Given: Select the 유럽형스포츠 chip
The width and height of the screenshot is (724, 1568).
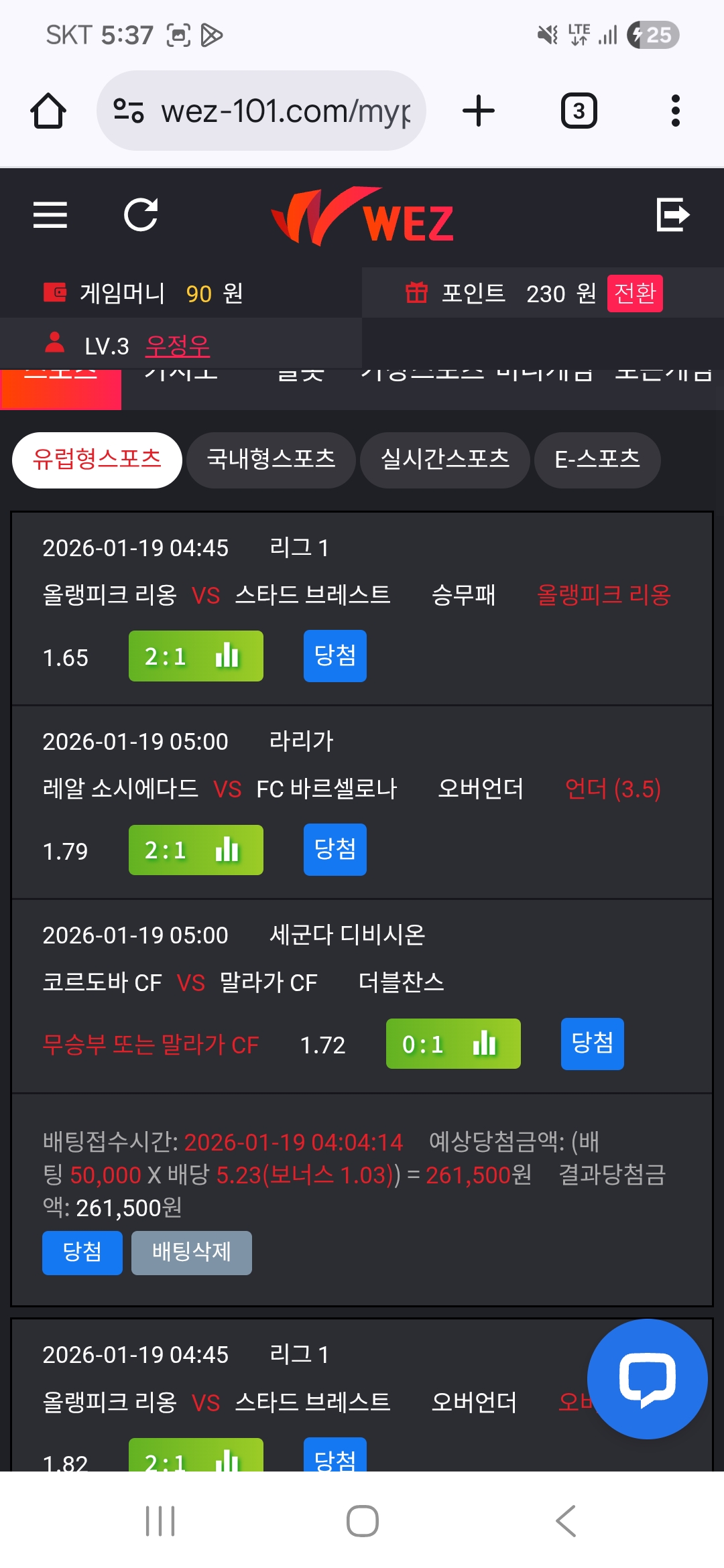Looking at the screenshot, I should [x=97, y=460].
